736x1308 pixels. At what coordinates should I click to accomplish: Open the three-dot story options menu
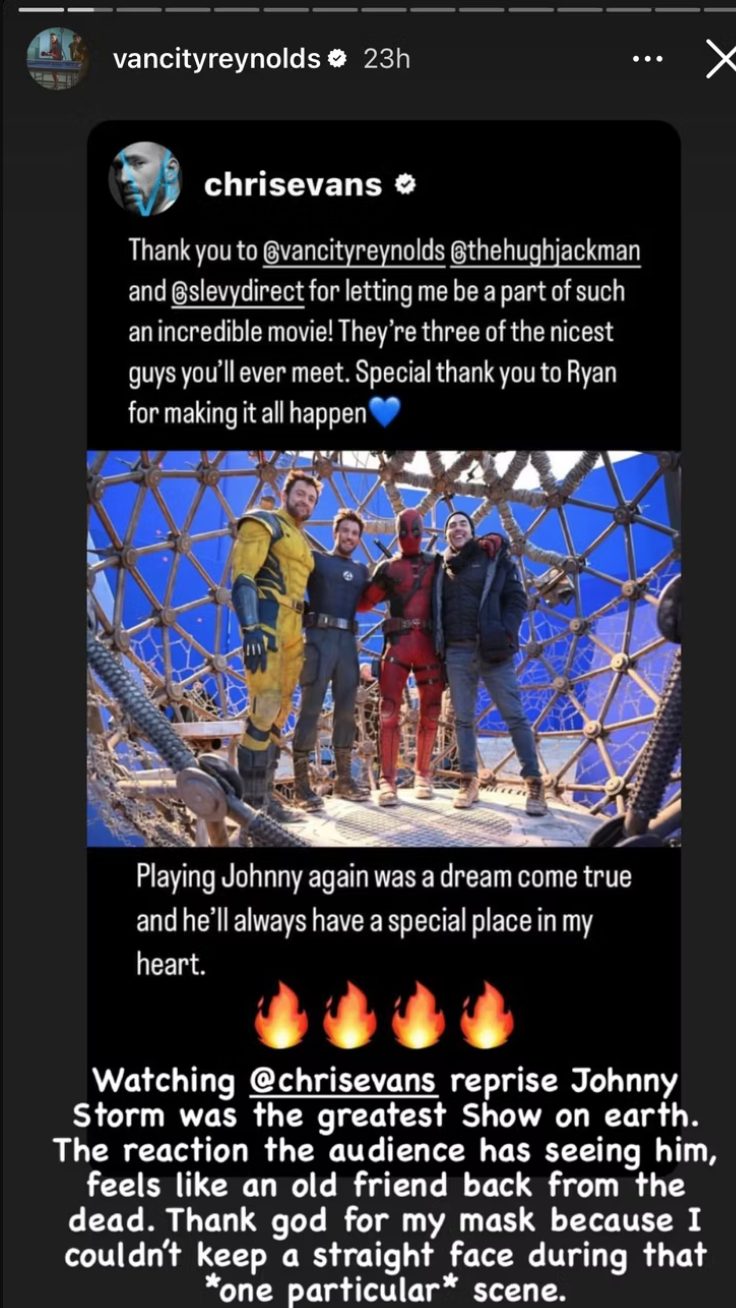tap(648, 59)
